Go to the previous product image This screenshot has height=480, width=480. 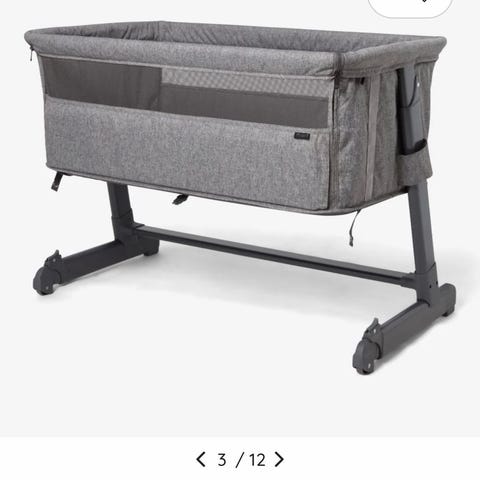(x=201, y=459)
